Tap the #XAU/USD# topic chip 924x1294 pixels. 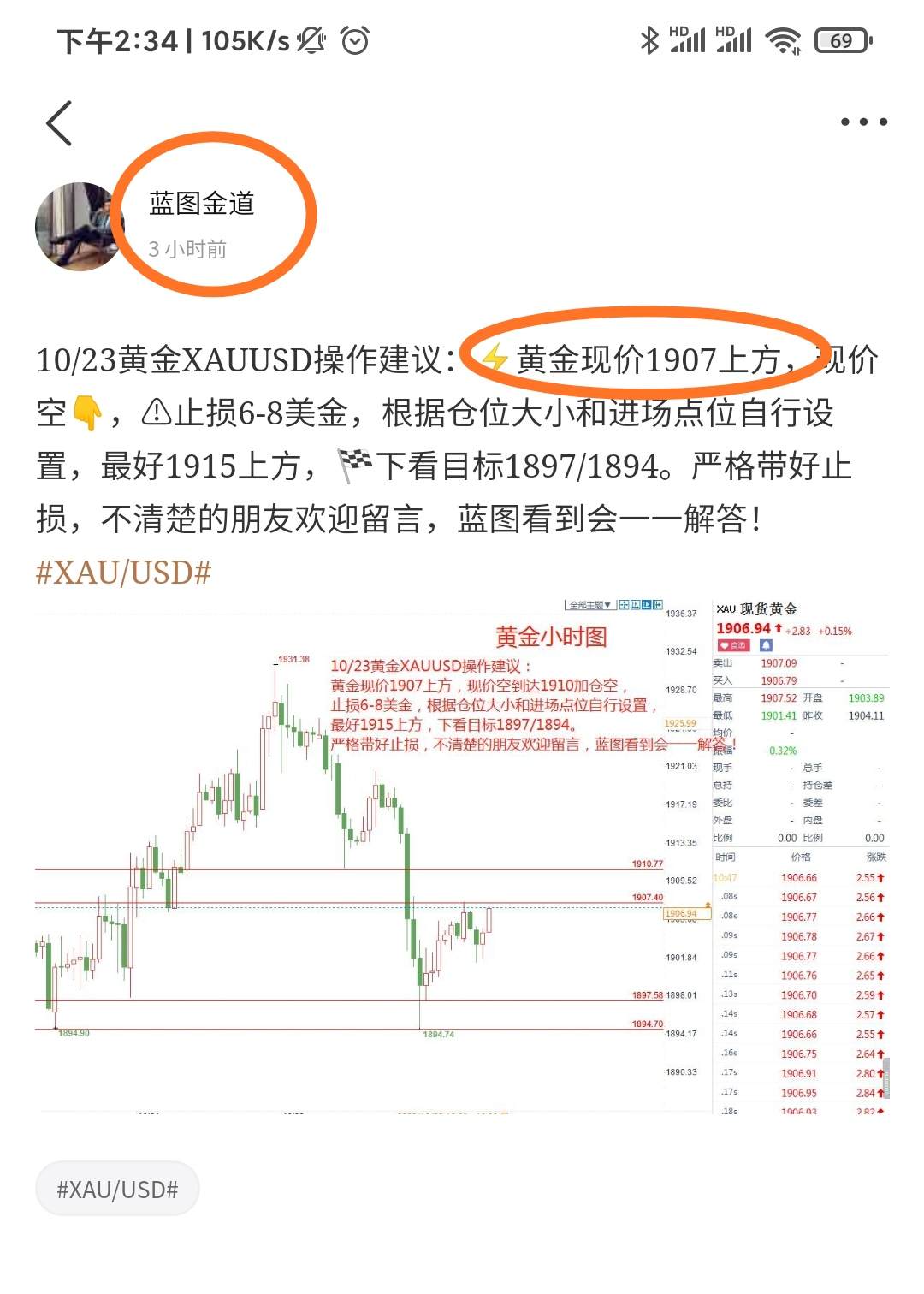pos(117,1189)
